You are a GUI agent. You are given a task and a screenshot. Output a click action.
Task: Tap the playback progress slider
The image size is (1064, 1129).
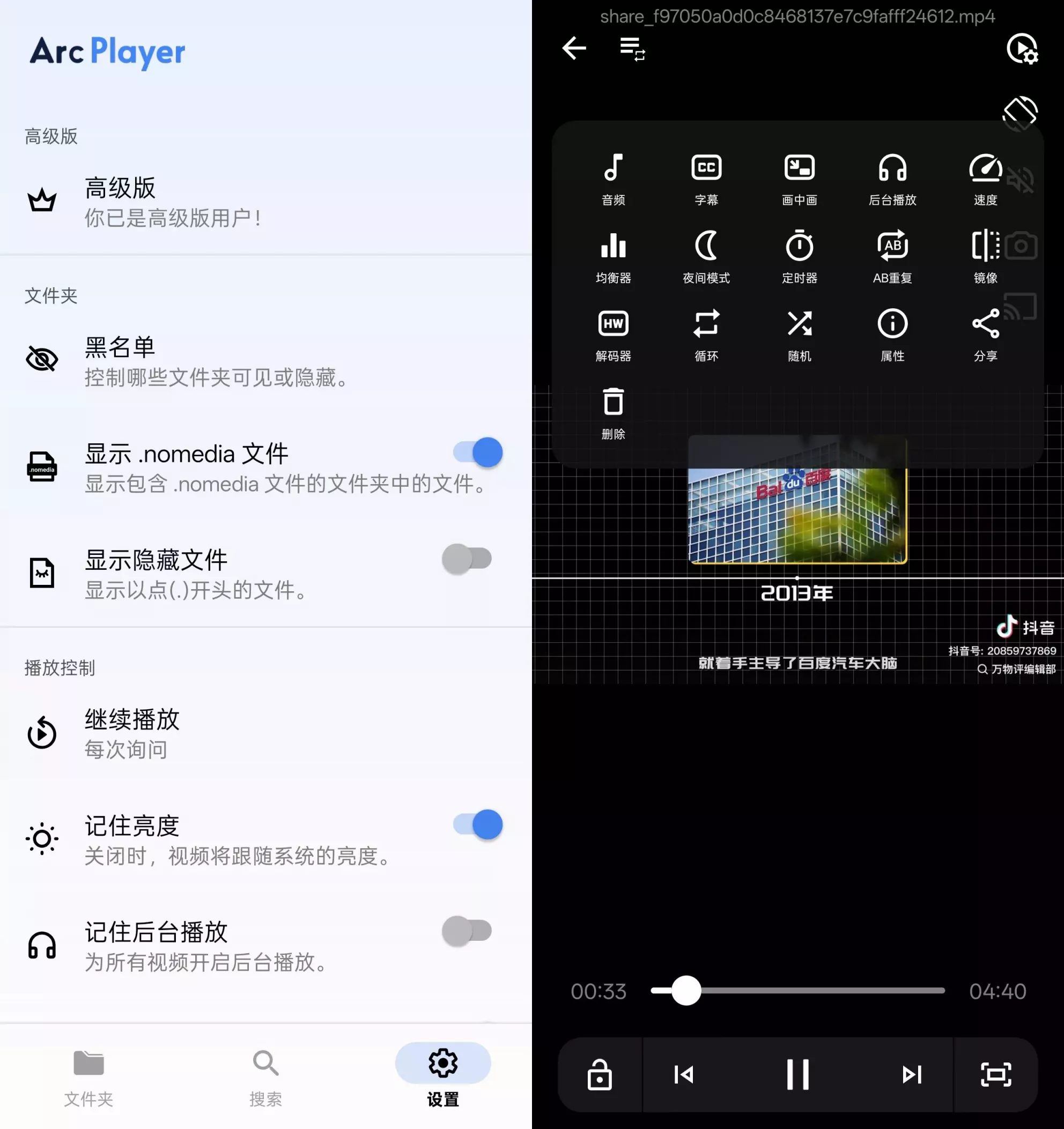(797, 991)
